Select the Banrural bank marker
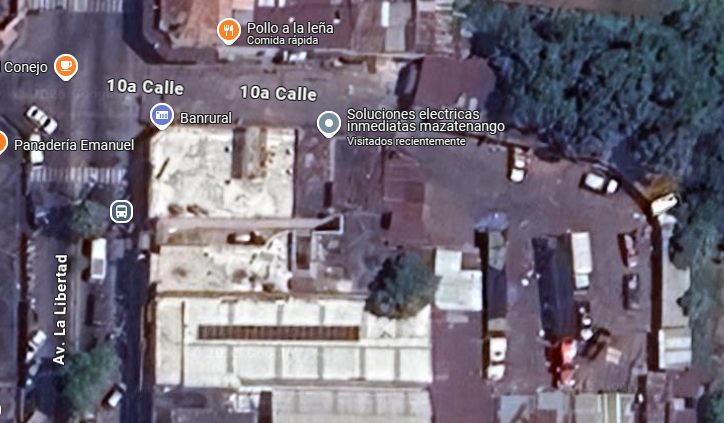The height and width of the screenshot is (423, 724). [x=161, y=117]
